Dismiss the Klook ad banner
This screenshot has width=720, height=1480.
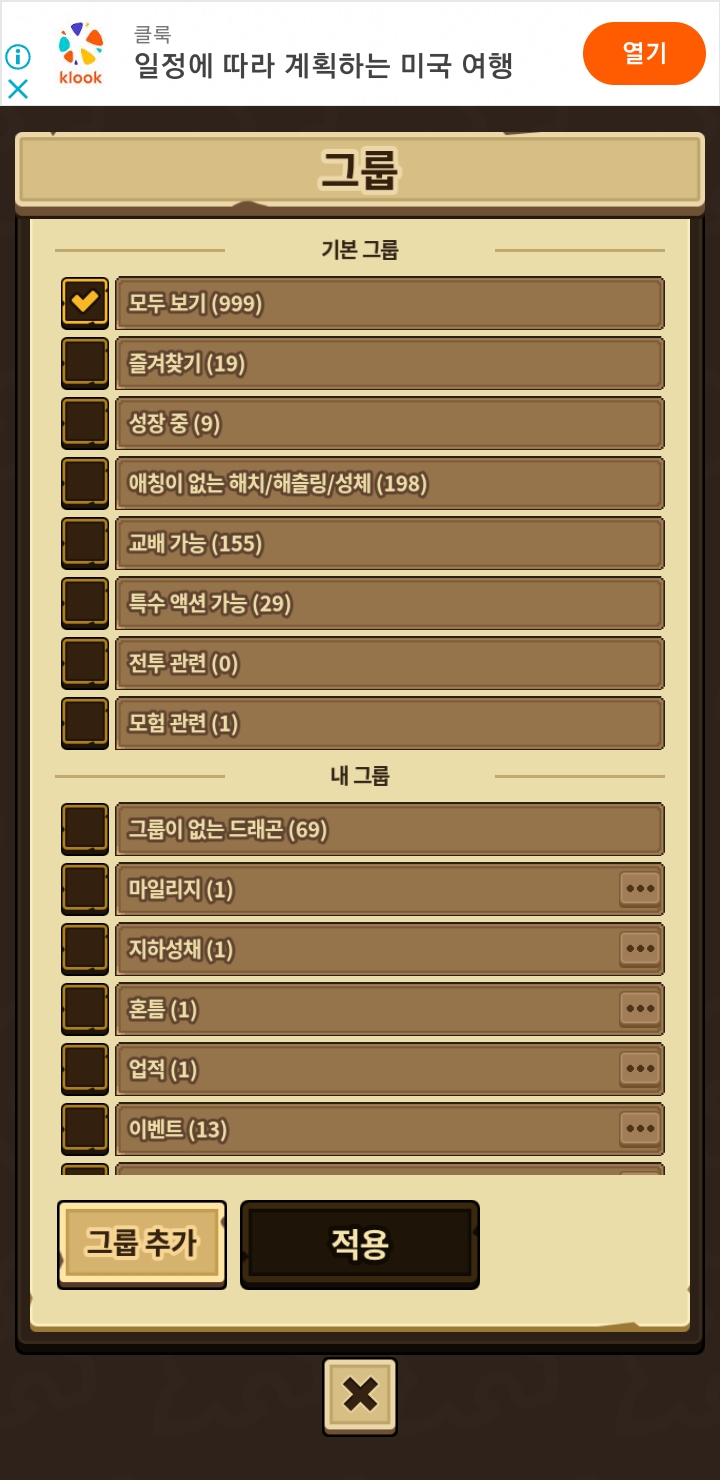pos(18,89)
